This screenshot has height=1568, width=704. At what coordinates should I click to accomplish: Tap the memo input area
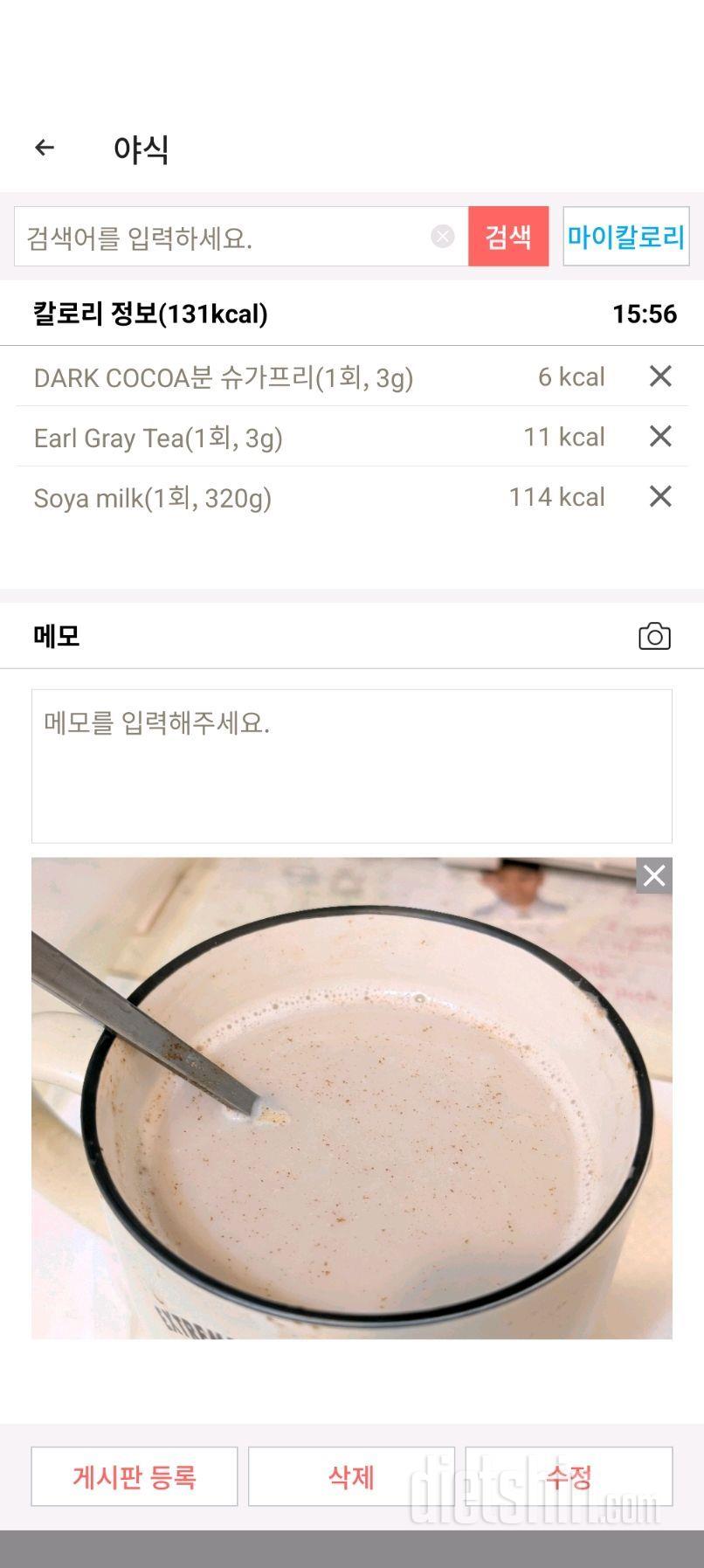[x=351, y=764]
